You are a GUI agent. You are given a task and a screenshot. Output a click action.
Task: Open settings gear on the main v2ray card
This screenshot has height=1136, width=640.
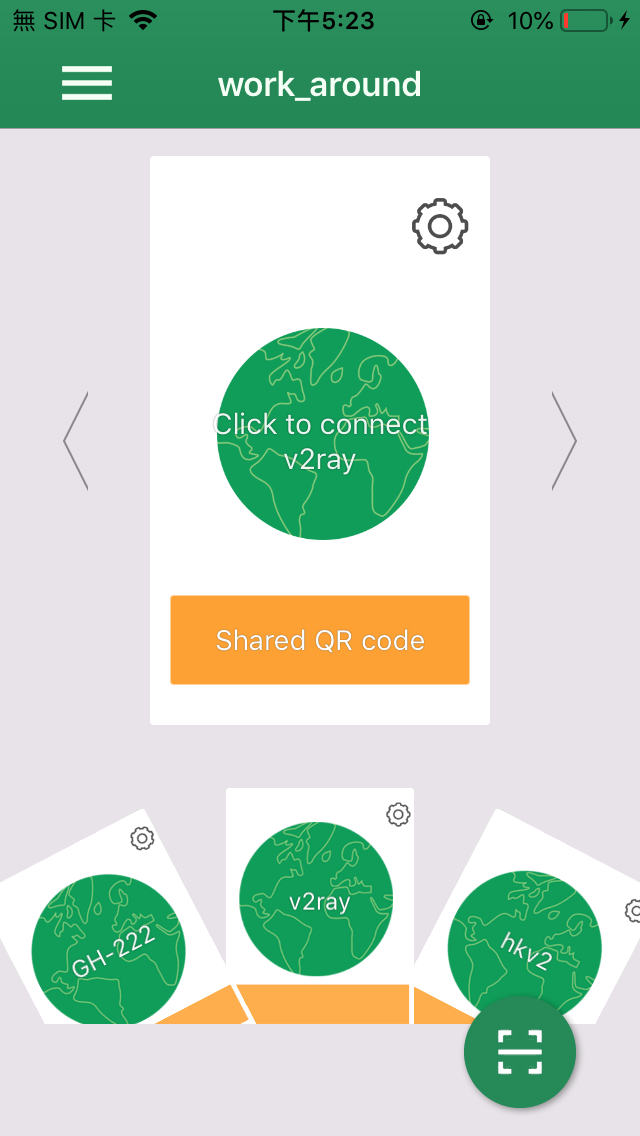tap(440, 226)
